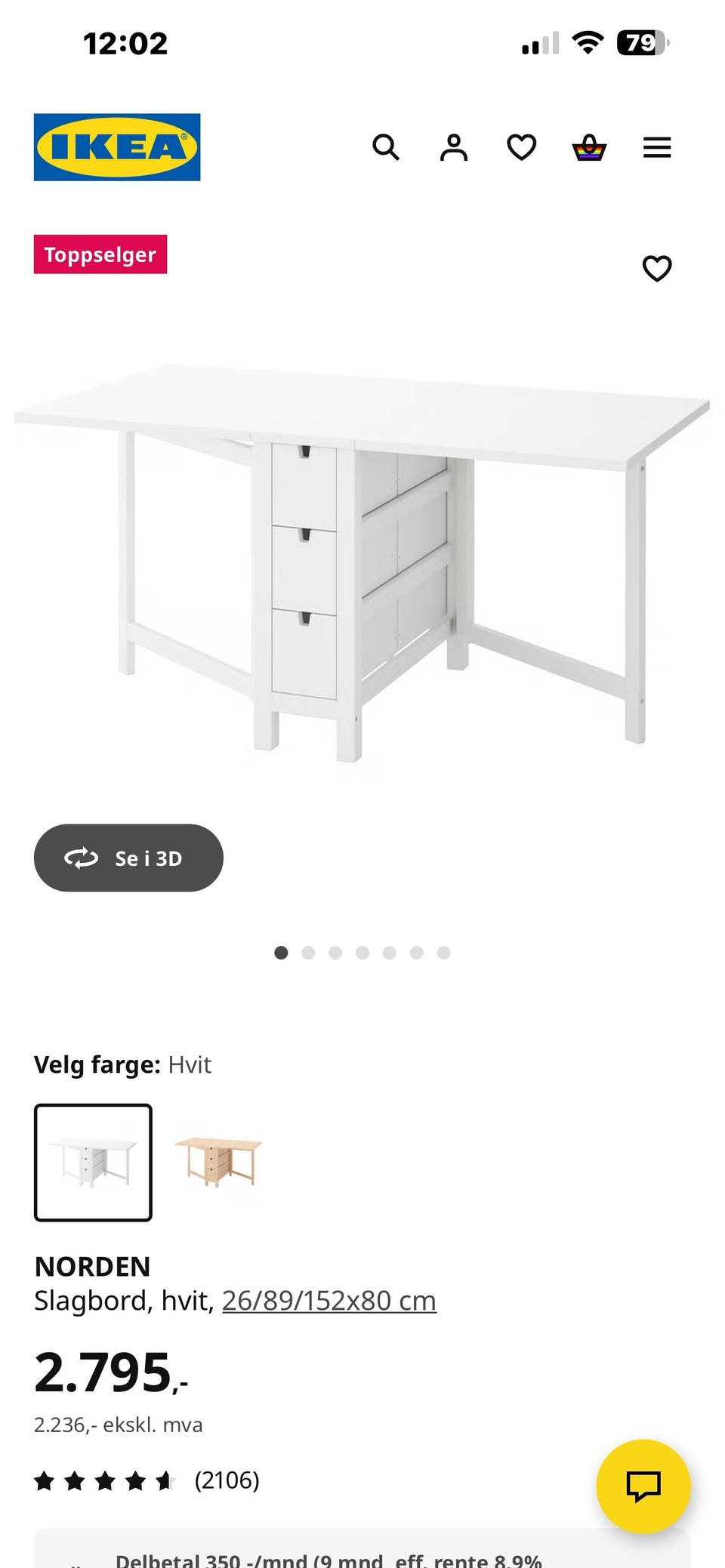Jump to the second image dot
The height and width of the screenshot is (1568, 725).
click(x=308, y=953)
